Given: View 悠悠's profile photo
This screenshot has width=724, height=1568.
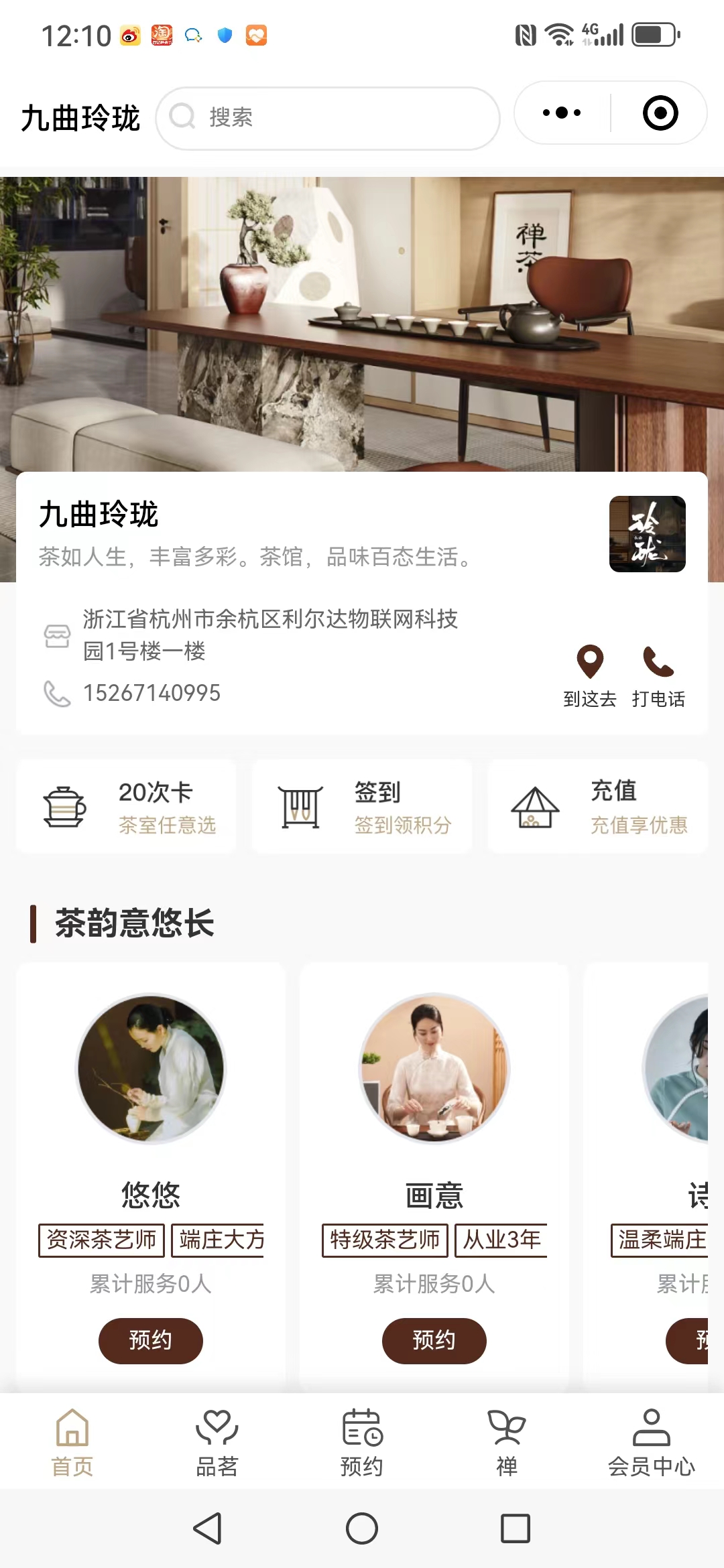Looking at the screenshot, I should [x=151, y=1069].
